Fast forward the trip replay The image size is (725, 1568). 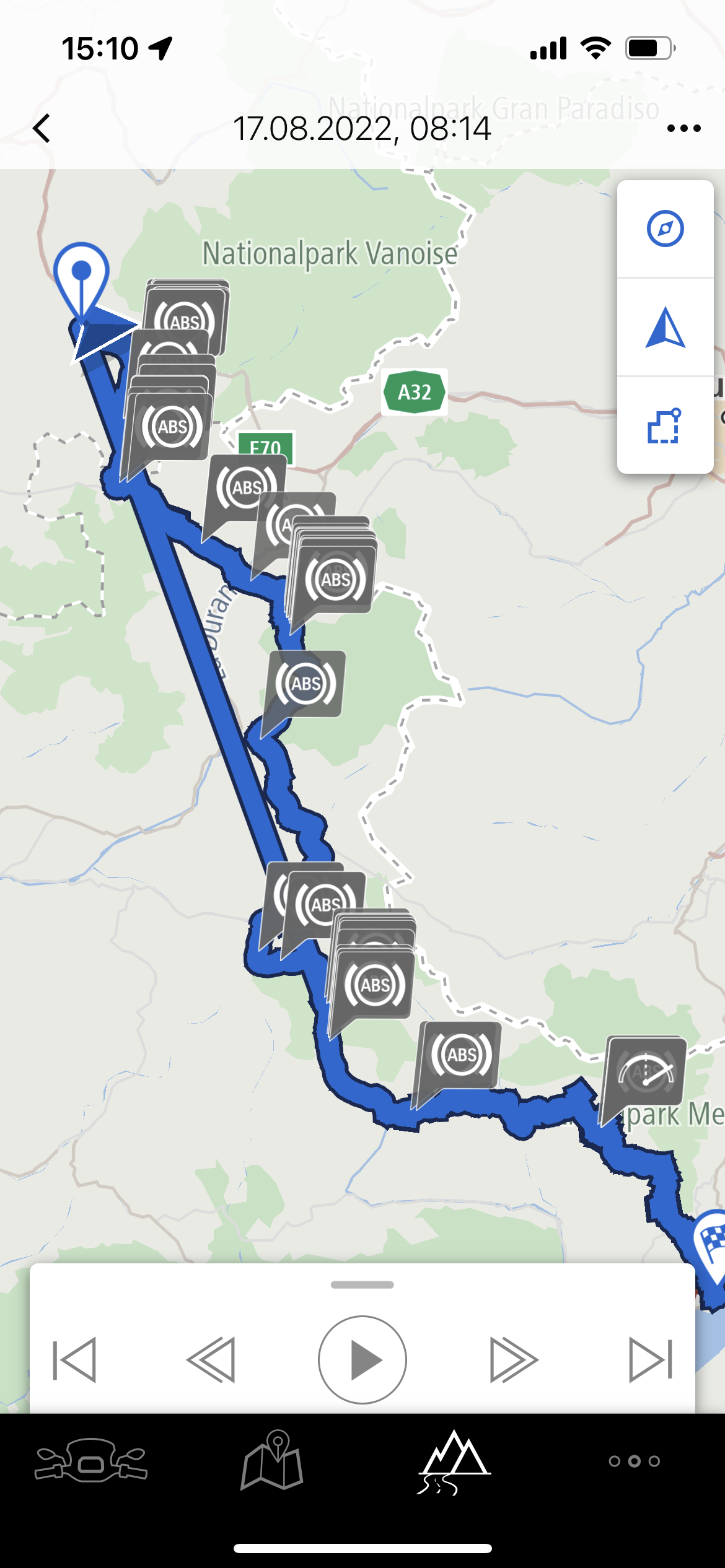[514, 1360]
